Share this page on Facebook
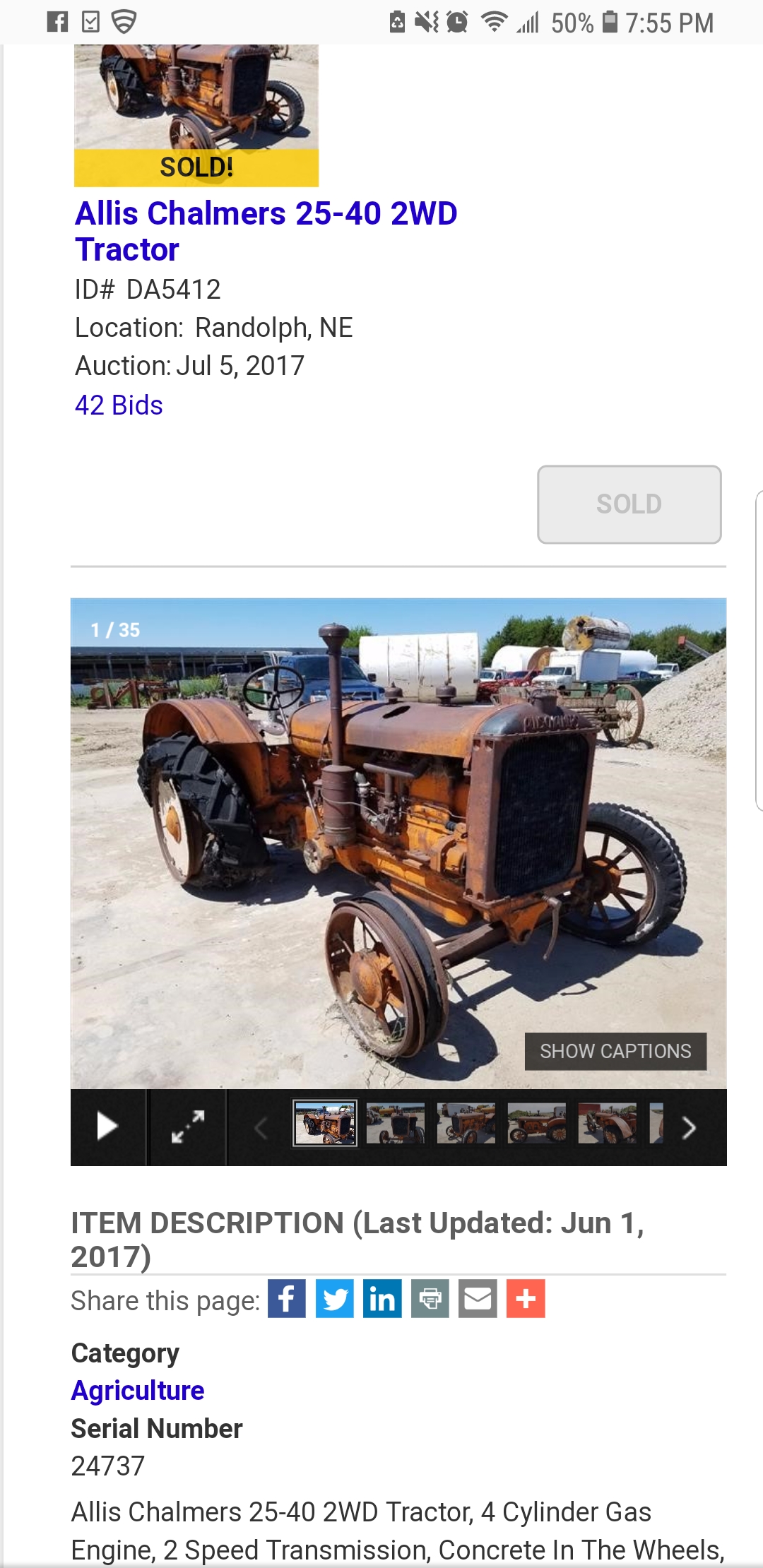 287,1298
